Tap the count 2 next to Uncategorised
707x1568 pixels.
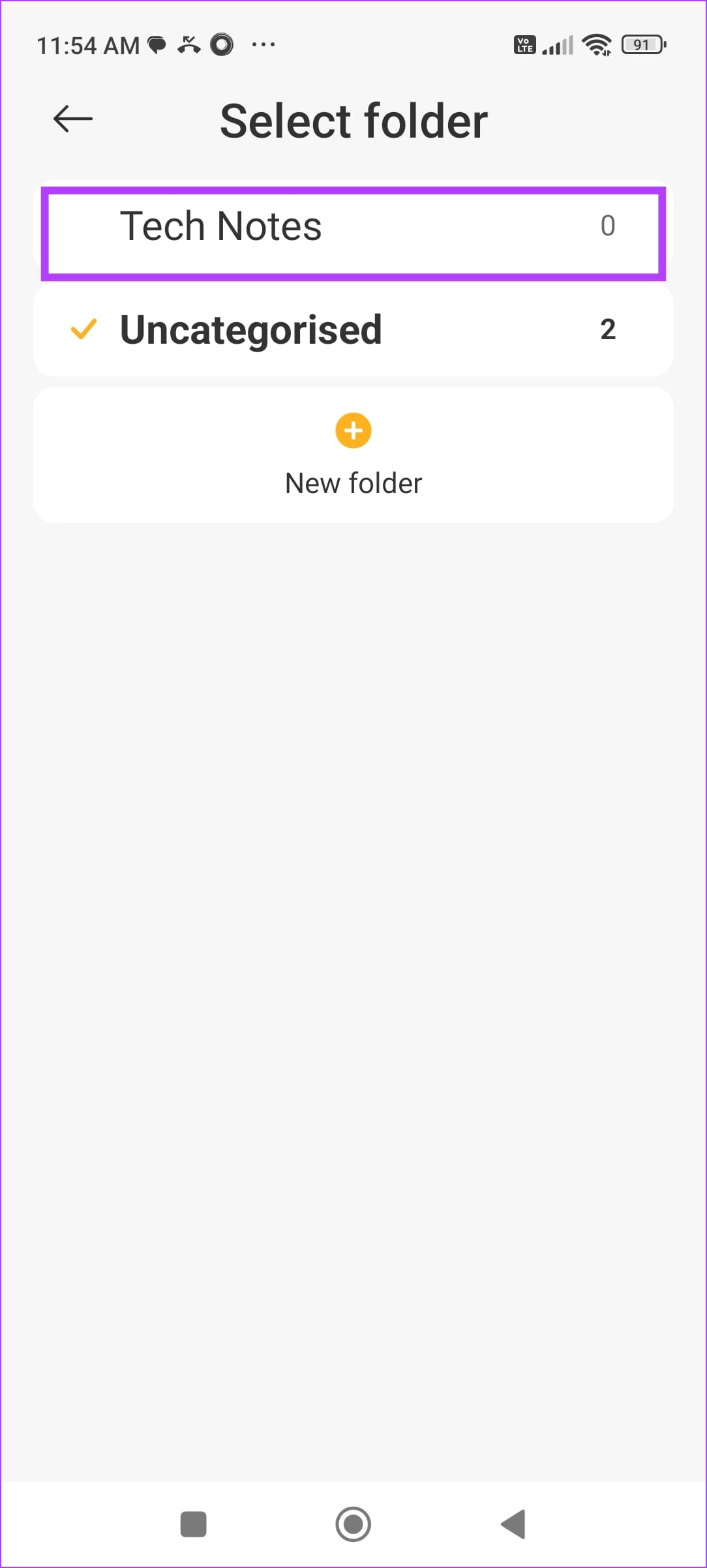click(x=608, y=330)
